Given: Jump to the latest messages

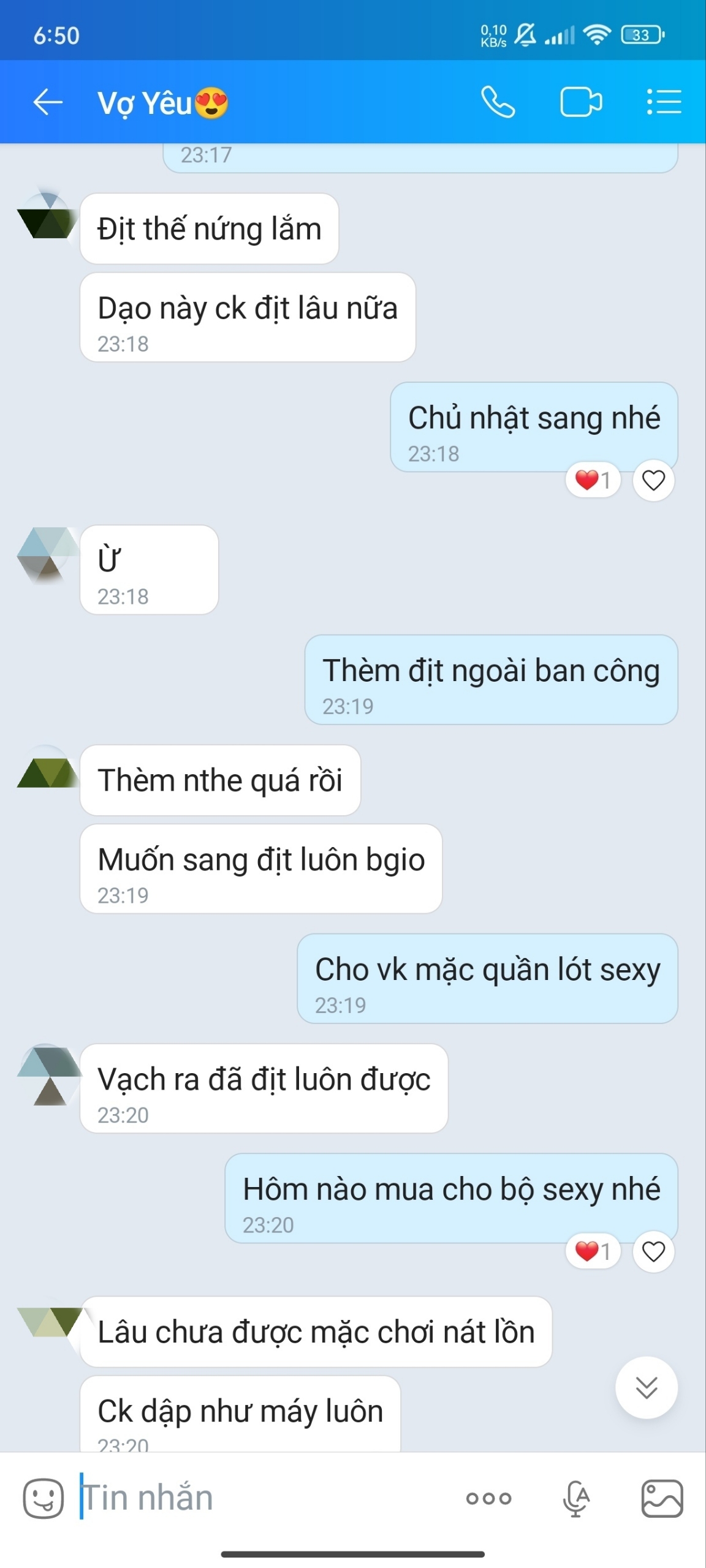Looking at the screenshot, I should click(647, 1387).
